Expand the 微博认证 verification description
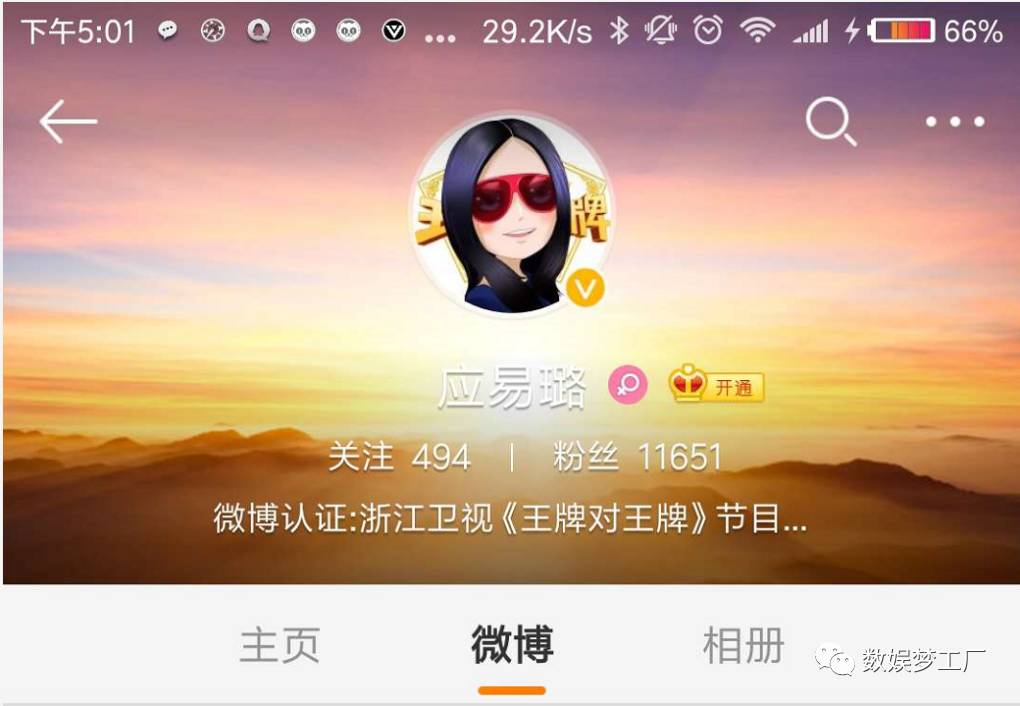 (x=510, y=518)
